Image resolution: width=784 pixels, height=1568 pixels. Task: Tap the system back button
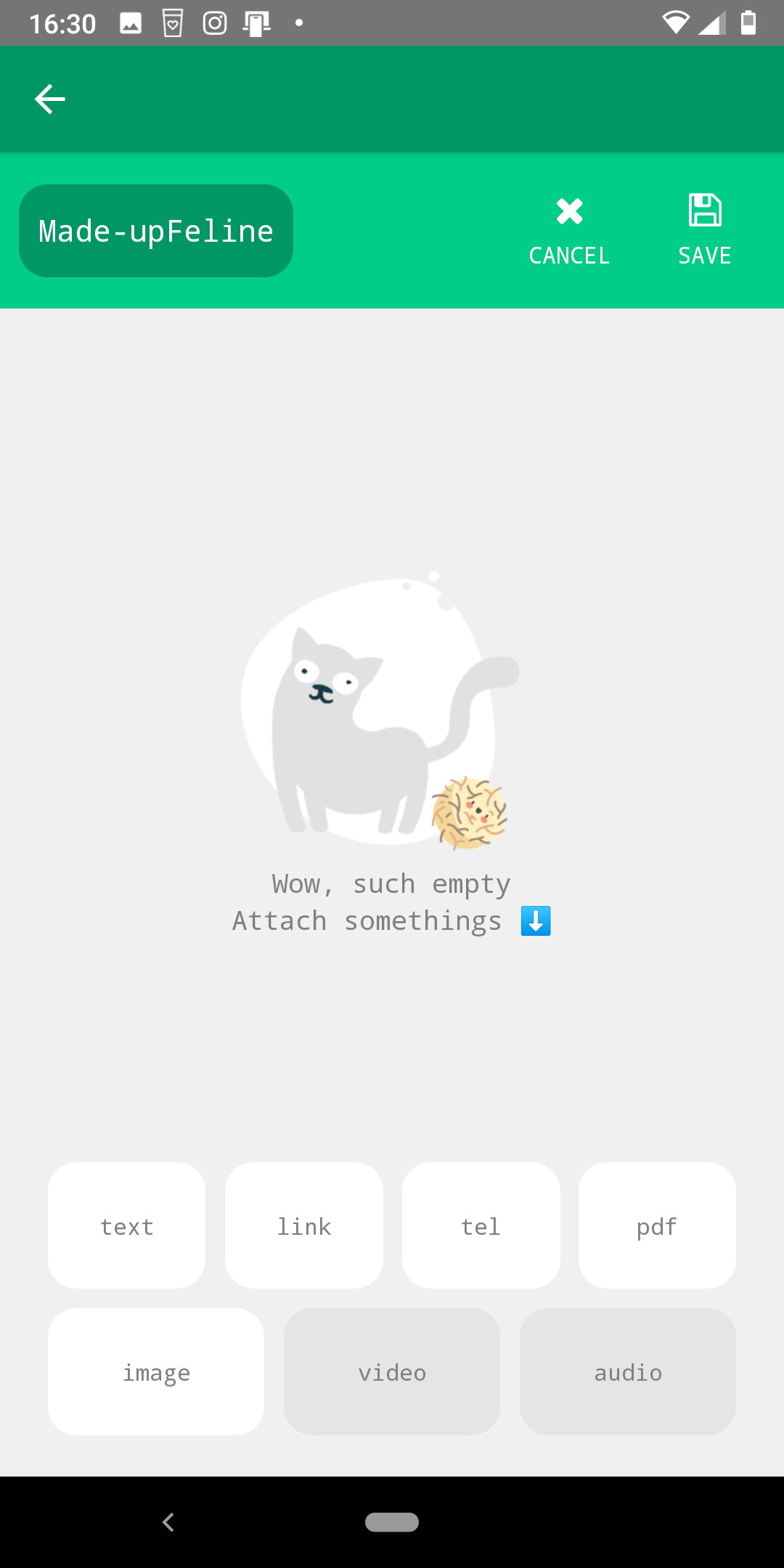(x=168, y=1522)
